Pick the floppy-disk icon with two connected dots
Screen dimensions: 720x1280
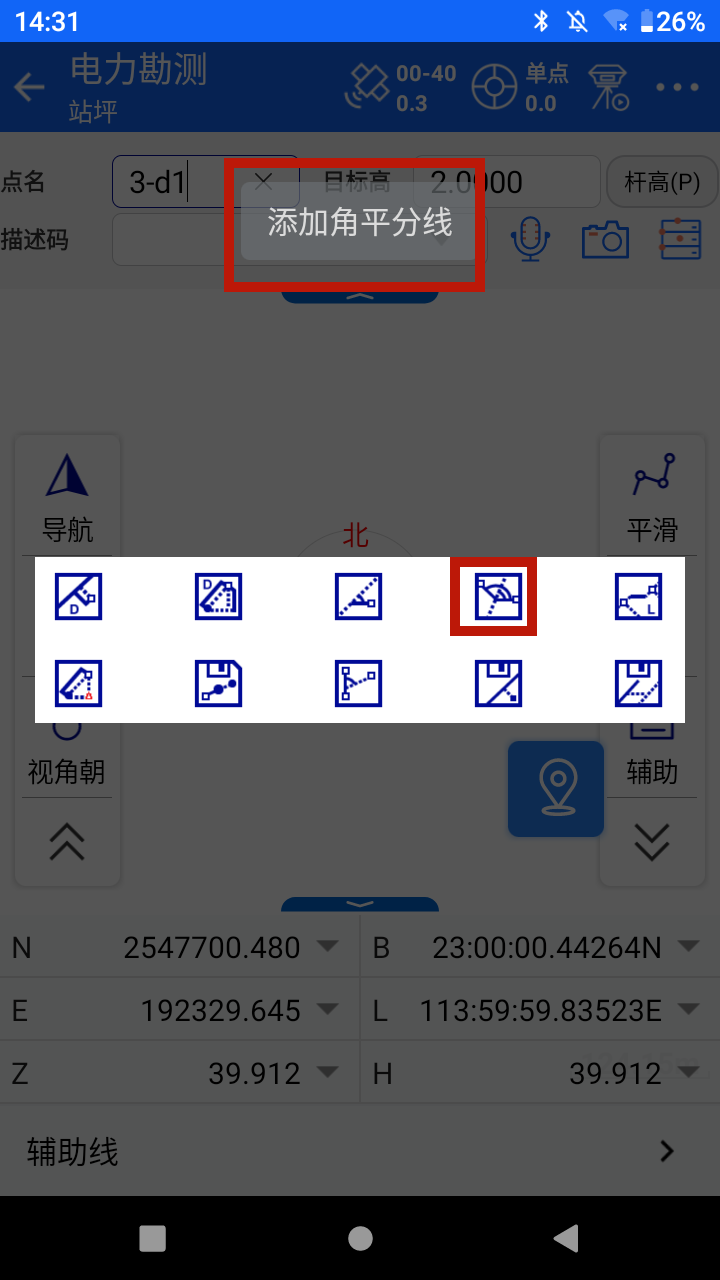point(219,684)
